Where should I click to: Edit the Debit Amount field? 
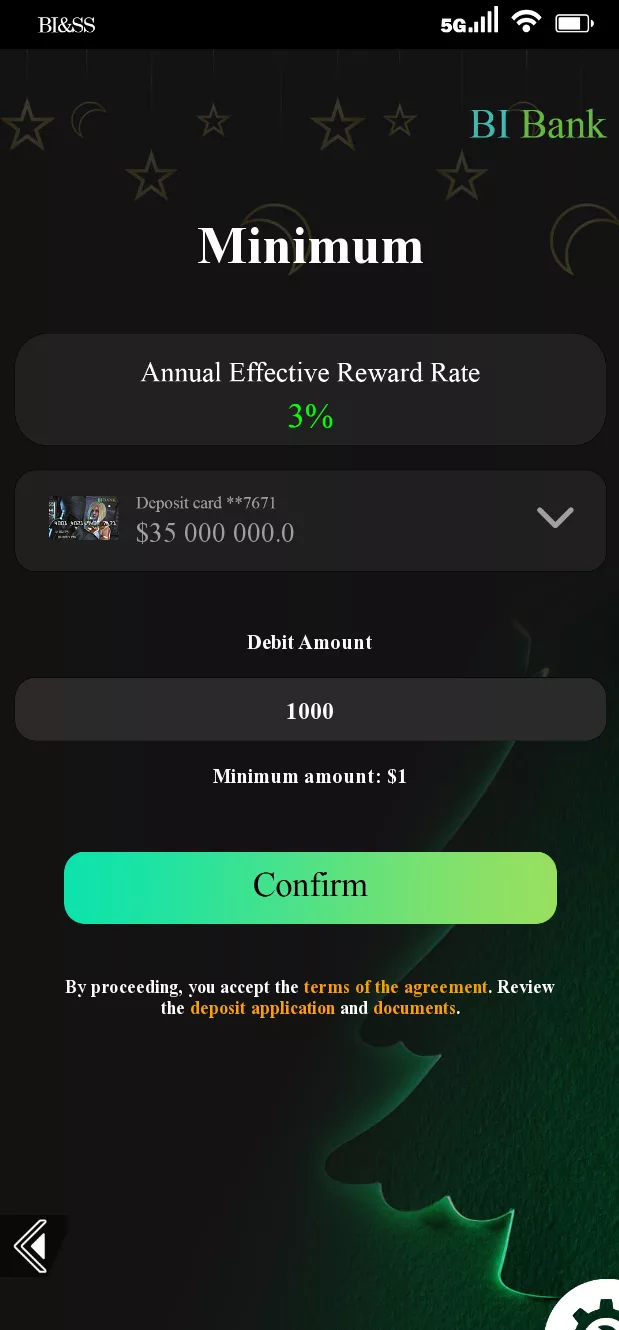coord(310,710)
